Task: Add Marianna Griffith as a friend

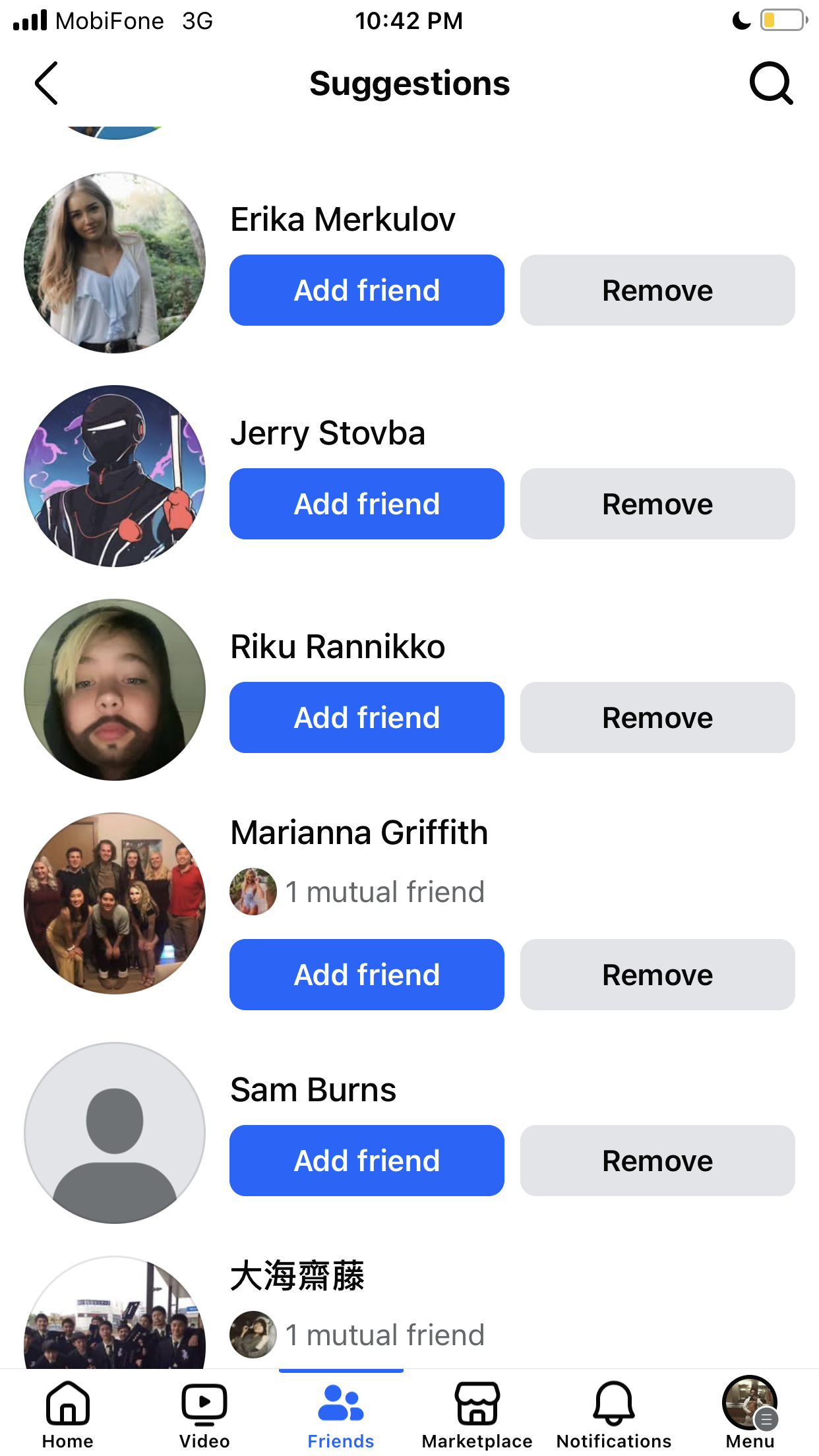Action: click(x=367, y=975)
